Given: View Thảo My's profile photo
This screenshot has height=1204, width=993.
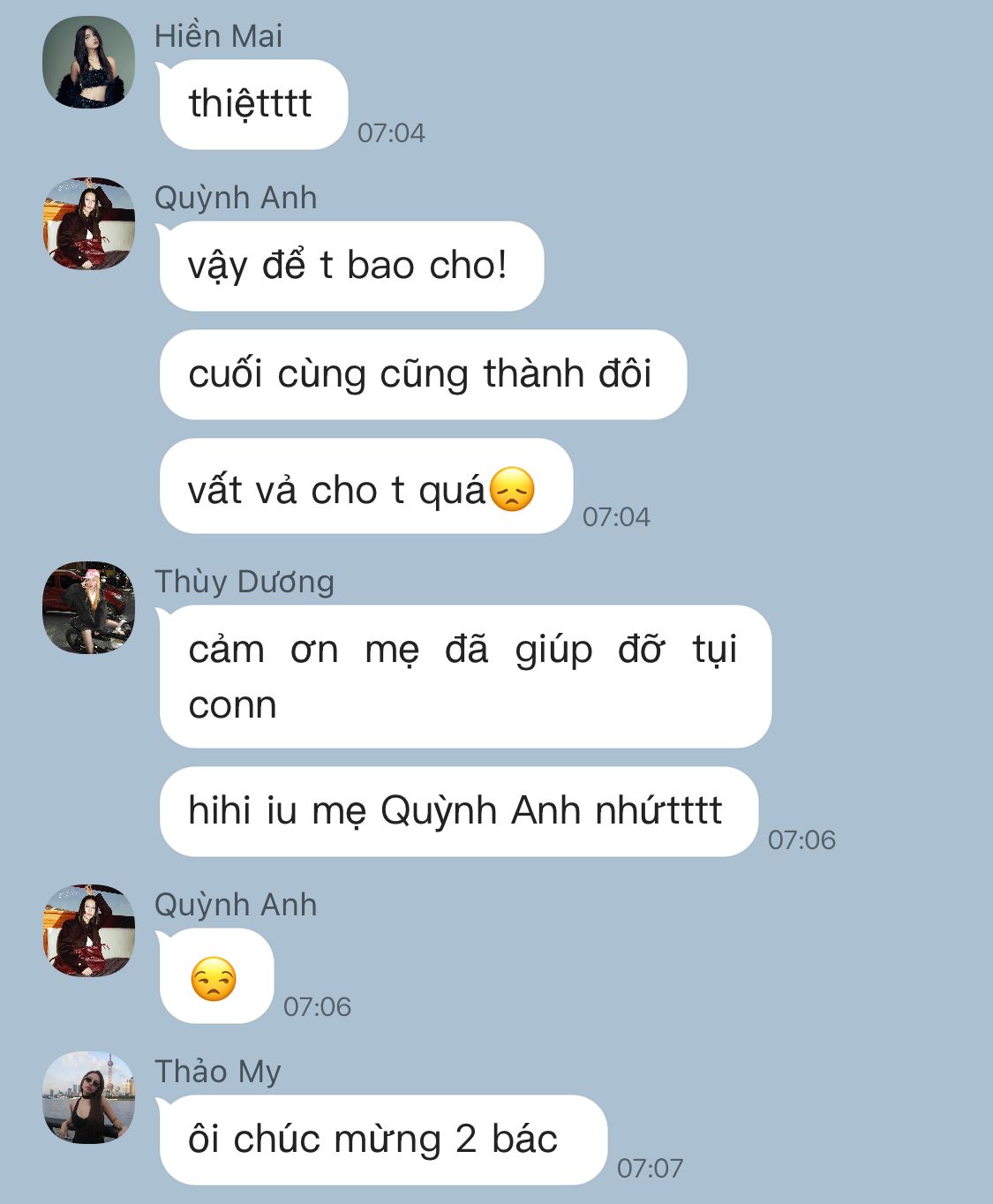Looking at the screenshot, I should click(x=88, y=1097).
